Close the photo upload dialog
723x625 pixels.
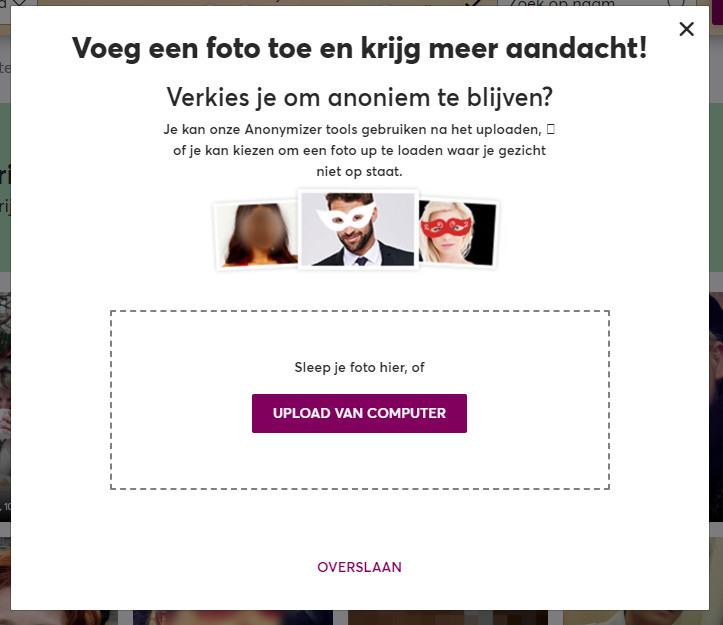(x=686, y=29)
